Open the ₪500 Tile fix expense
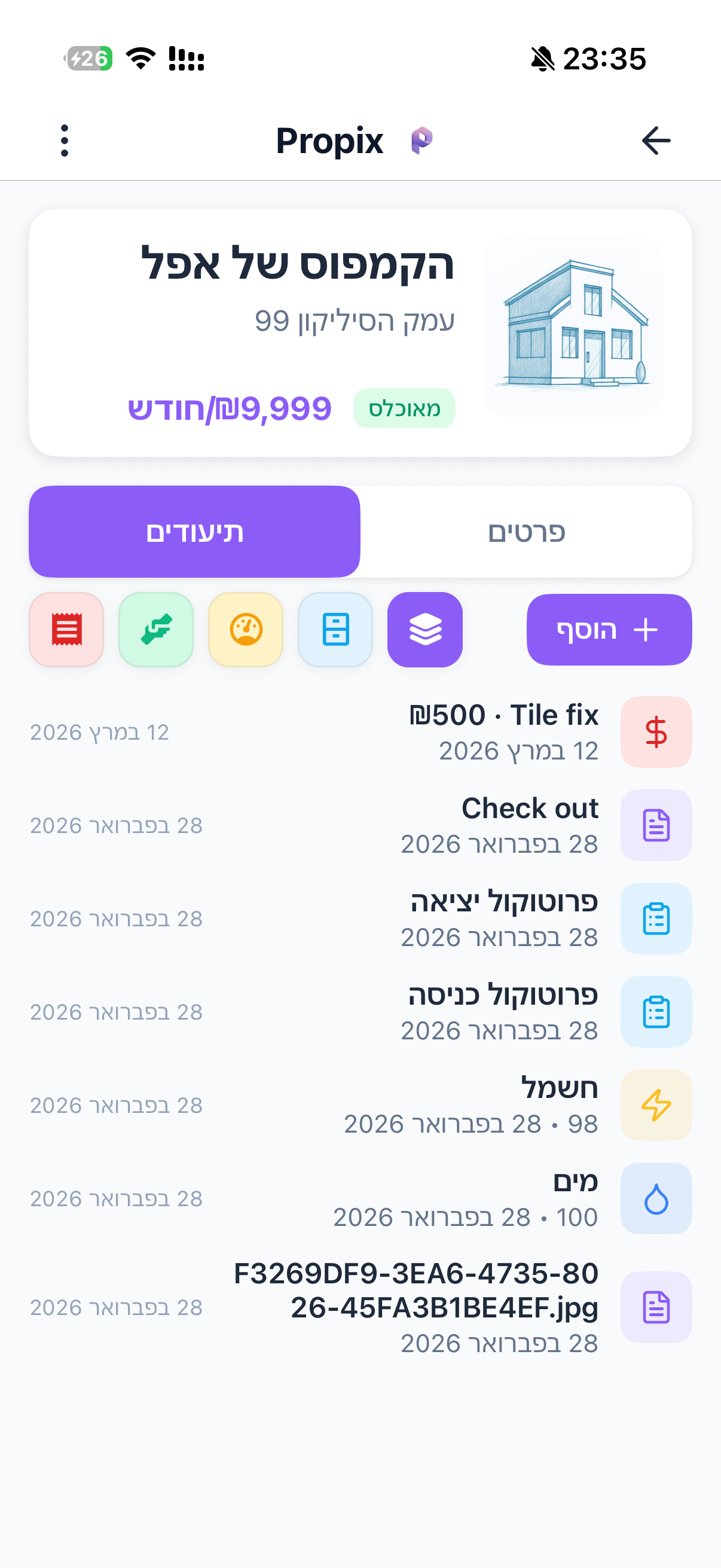Image resolution: width=721 pixels, height=1568 pixels. coord(503,731)
